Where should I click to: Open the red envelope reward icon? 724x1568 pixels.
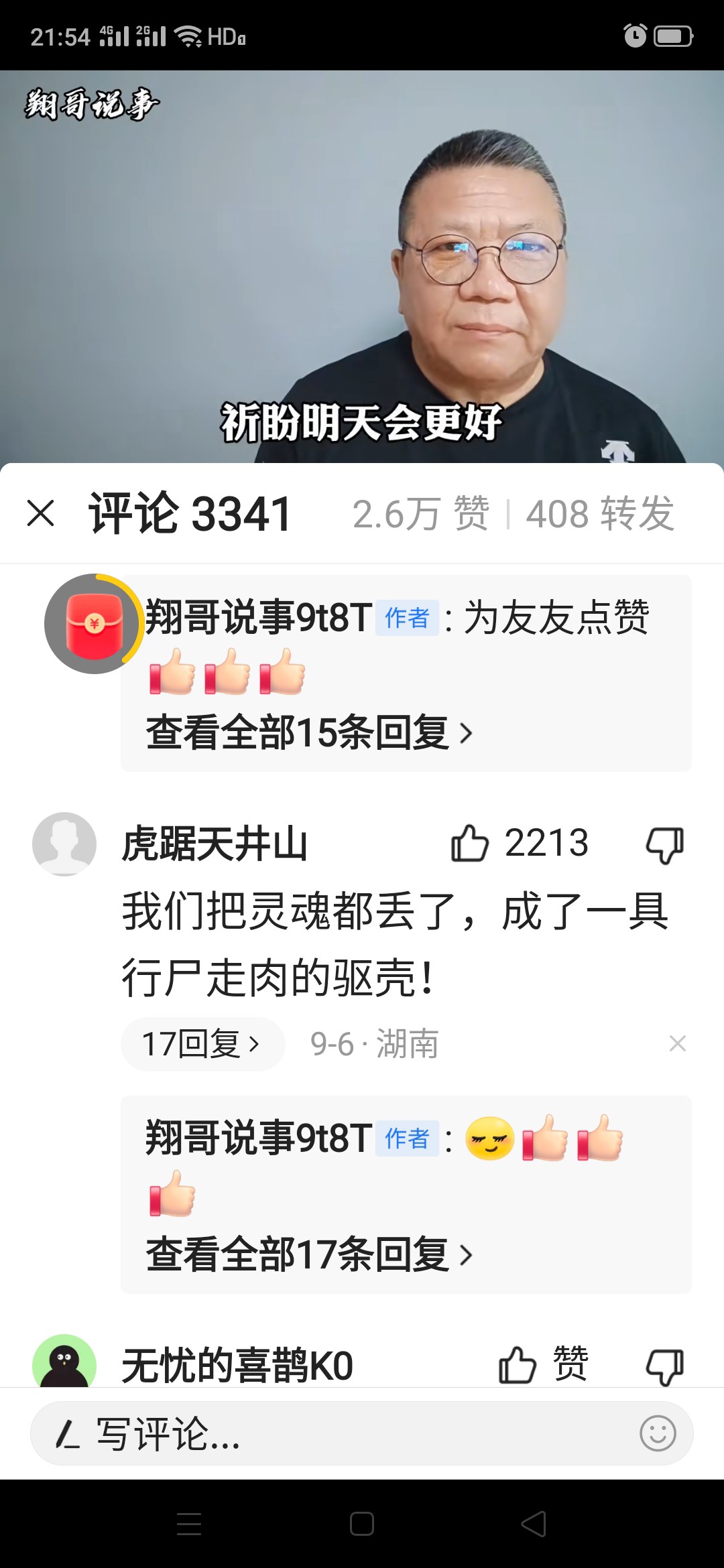tap(94, 624)
